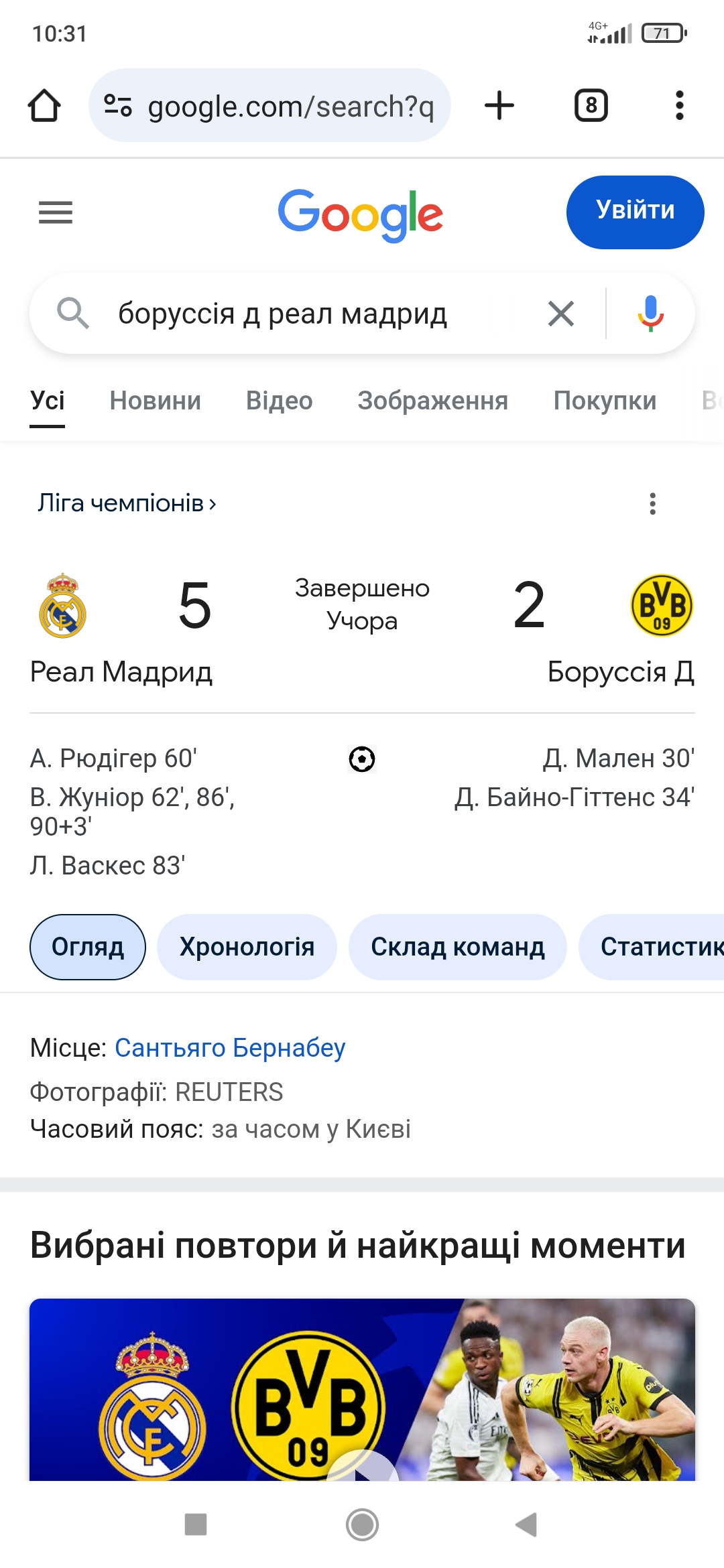Play the match highlights video
The height and width of the screenshot is (1568, 724).
click(362, 1390)
